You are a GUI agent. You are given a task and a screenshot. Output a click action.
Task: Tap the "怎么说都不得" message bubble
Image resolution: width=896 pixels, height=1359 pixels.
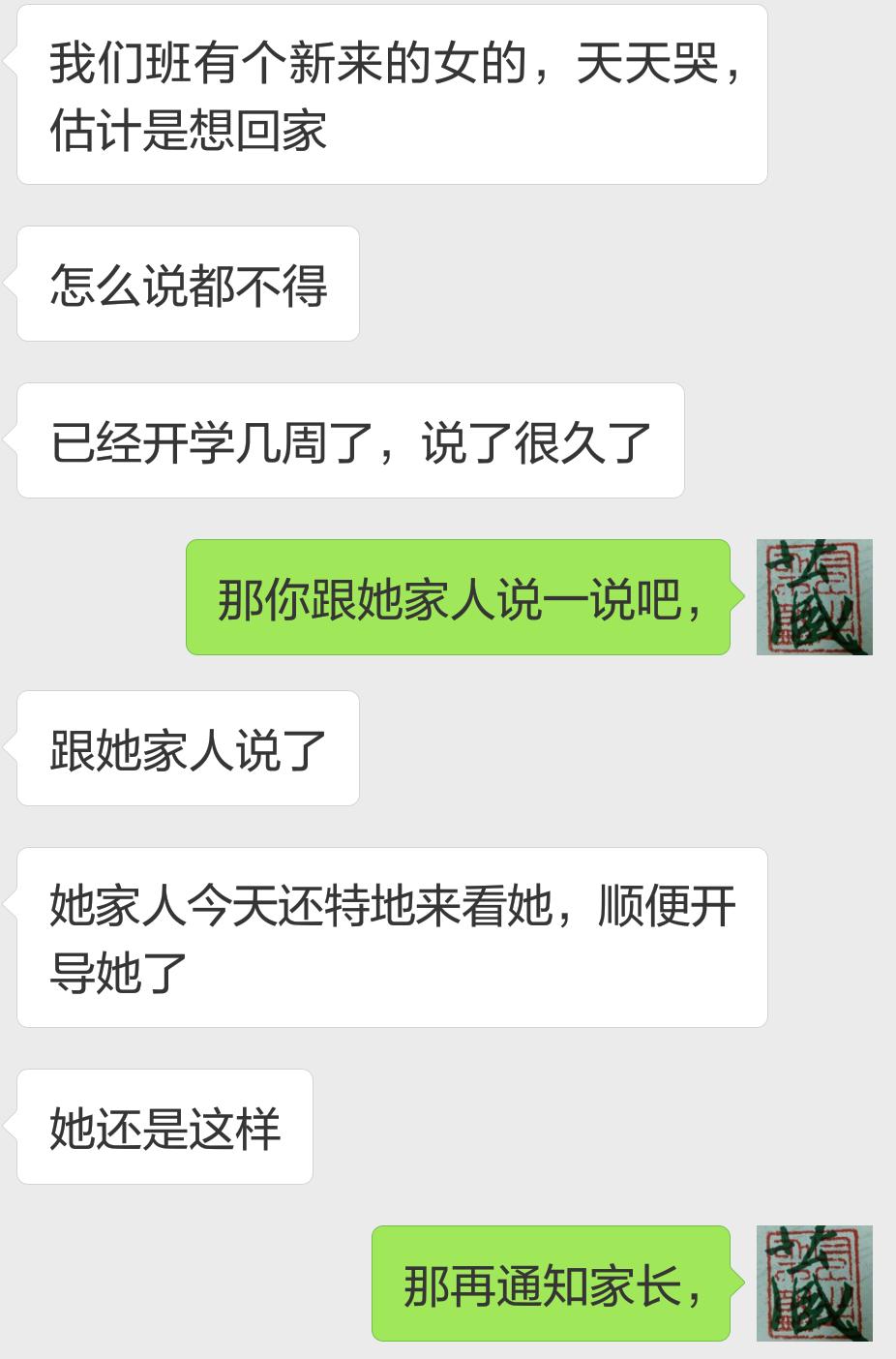(187, 283)
